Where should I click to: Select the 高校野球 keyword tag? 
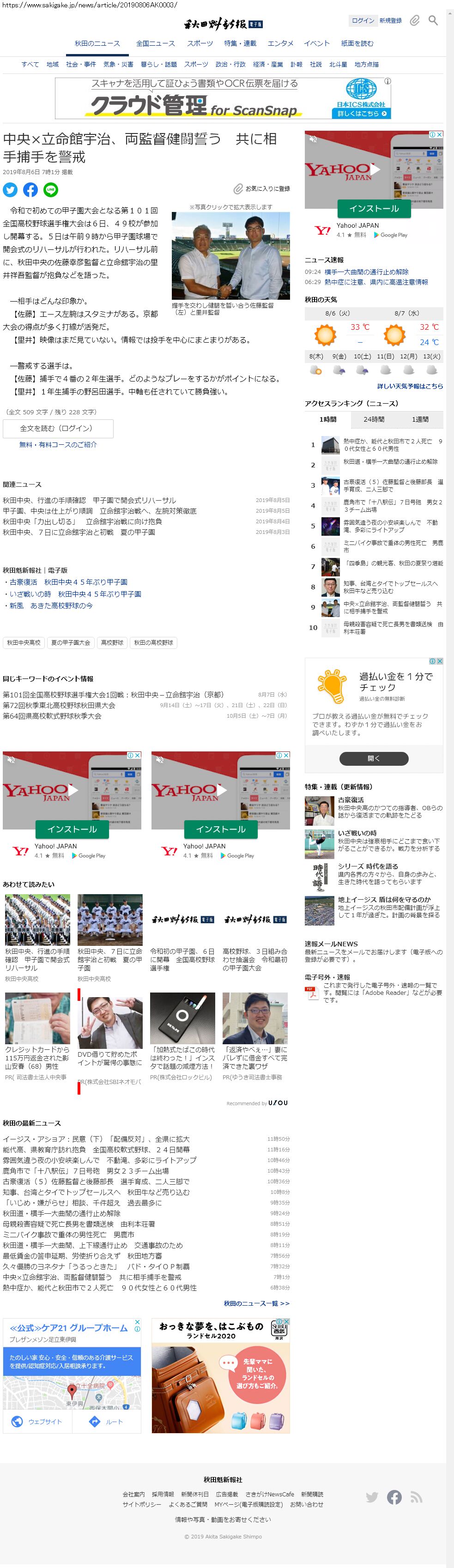112,643
